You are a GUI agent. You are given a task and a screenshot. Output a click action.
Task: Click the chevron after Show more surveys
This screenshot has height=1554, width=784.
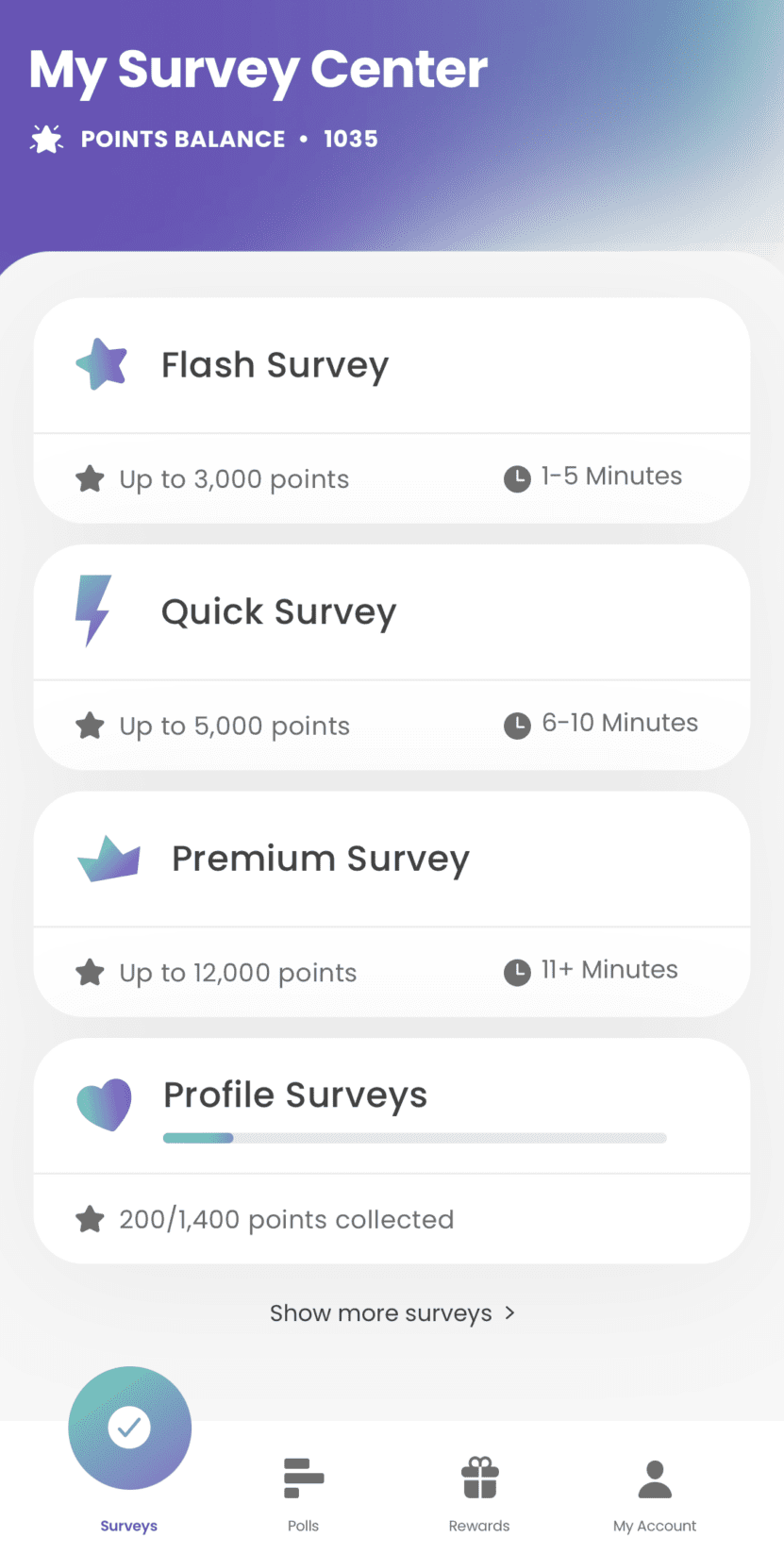(509, 1312)
